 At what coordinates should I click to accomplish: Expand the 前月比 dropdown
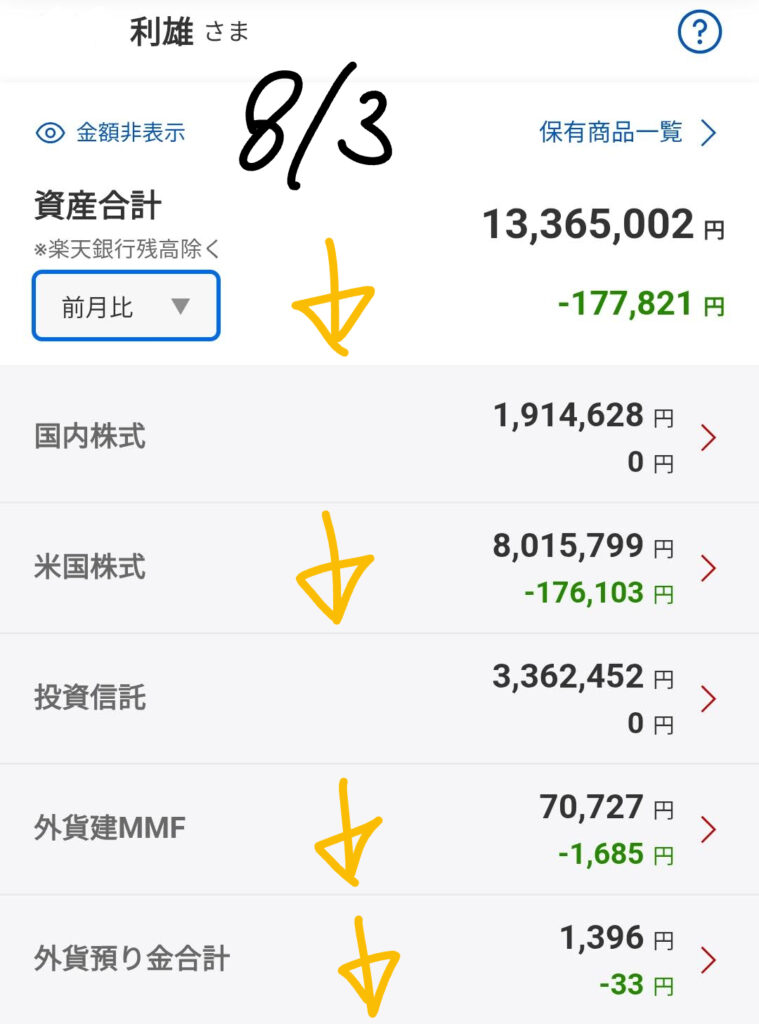click(126, 306)
